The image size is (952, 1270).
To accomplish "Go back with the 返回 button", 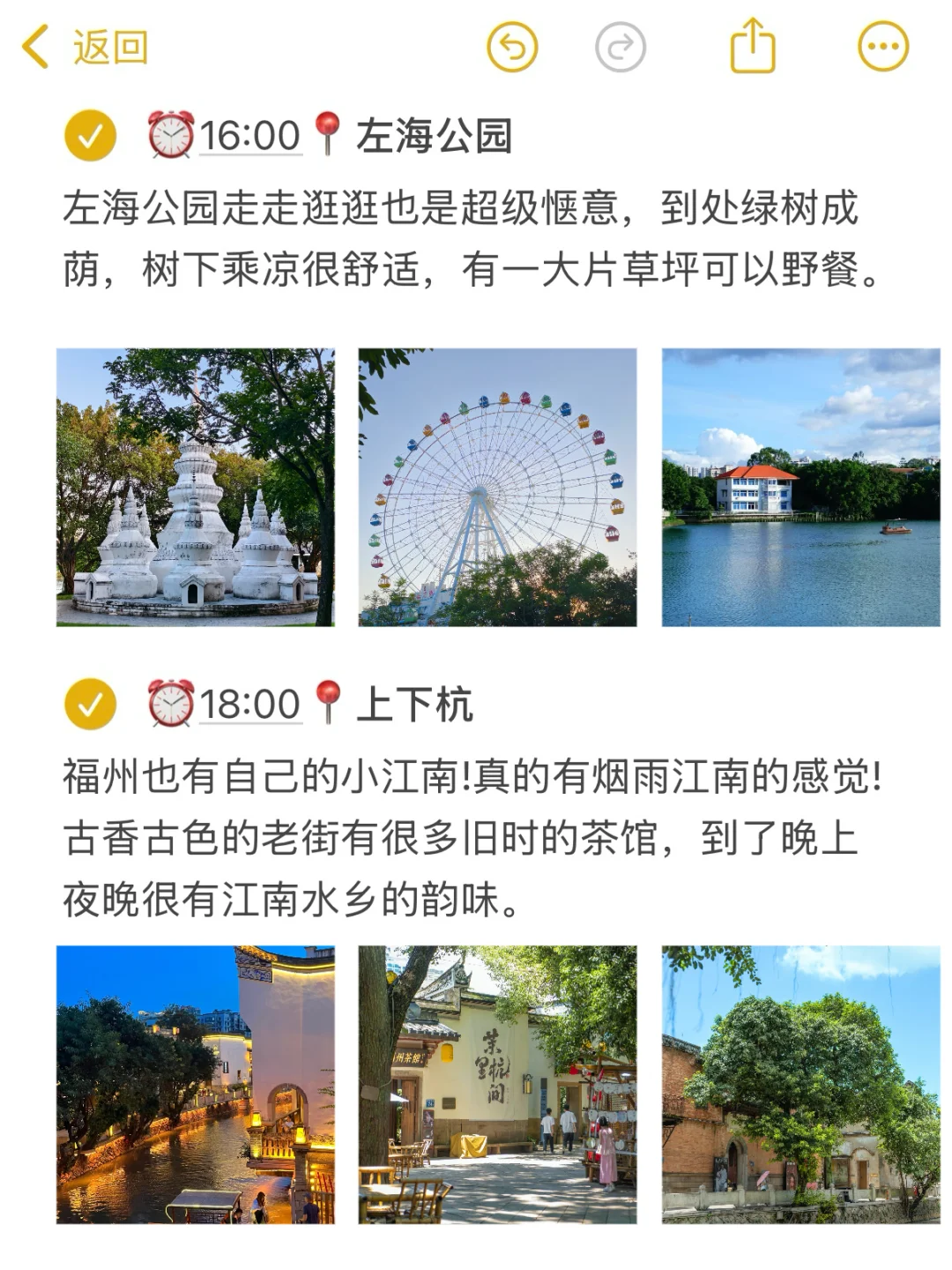I will (85, 47).
